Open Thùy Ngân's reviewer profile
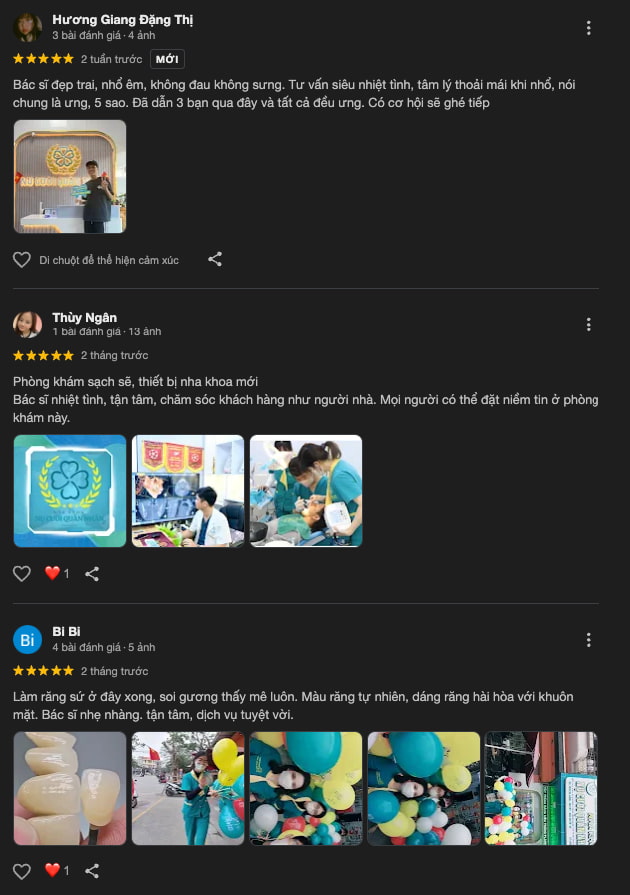This screenshot has height=895, width=630. (84, 318)
